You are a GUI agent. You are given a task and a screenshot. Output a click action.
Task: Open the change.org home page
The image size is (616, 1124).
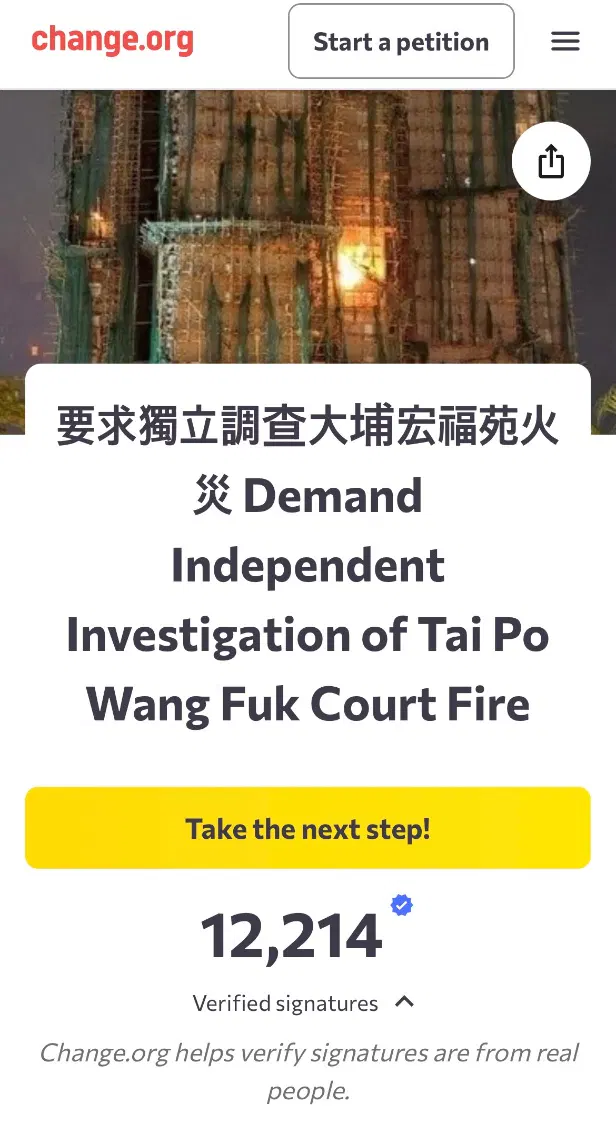coord(112,41)
